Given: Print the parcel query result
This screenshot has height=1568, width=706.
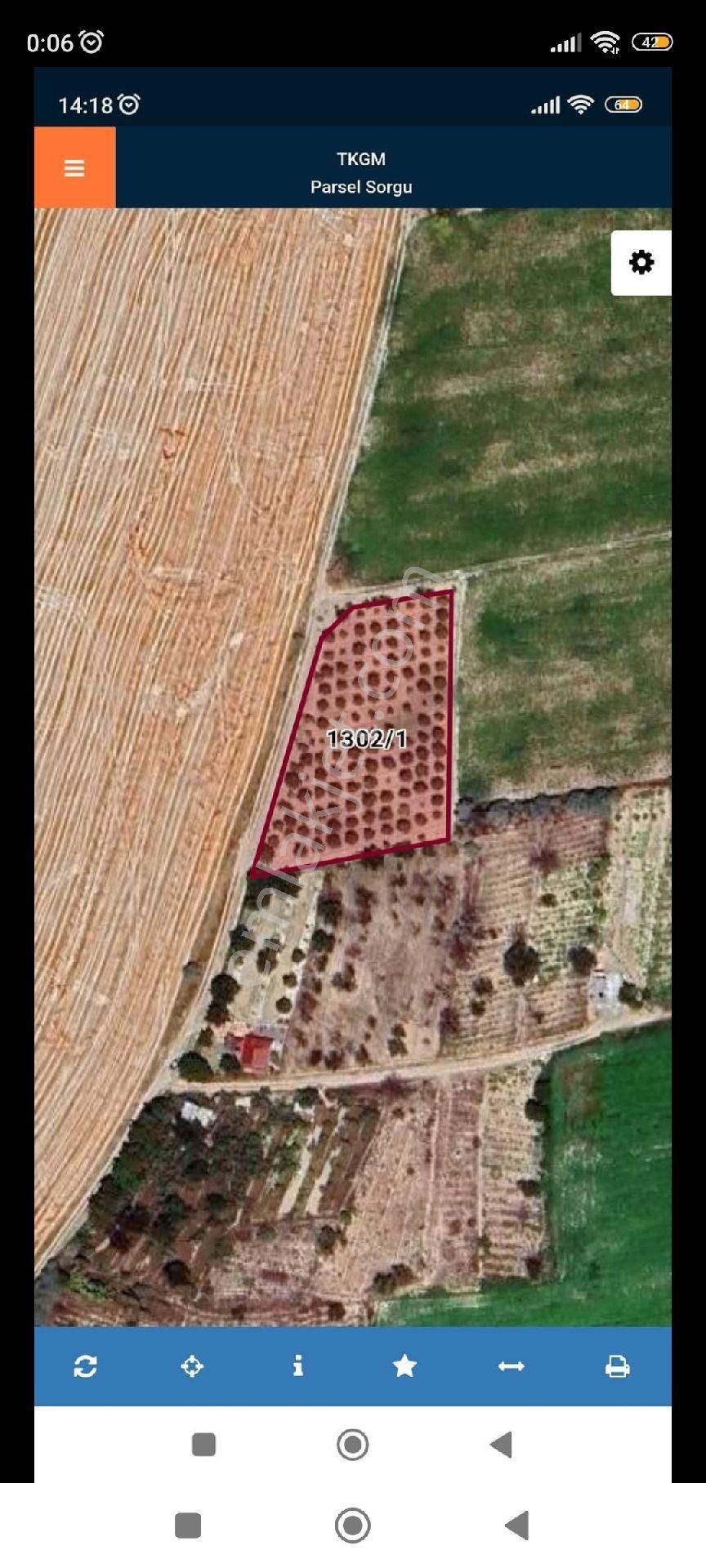Looking at the screenshot, I should (617, 1366).
